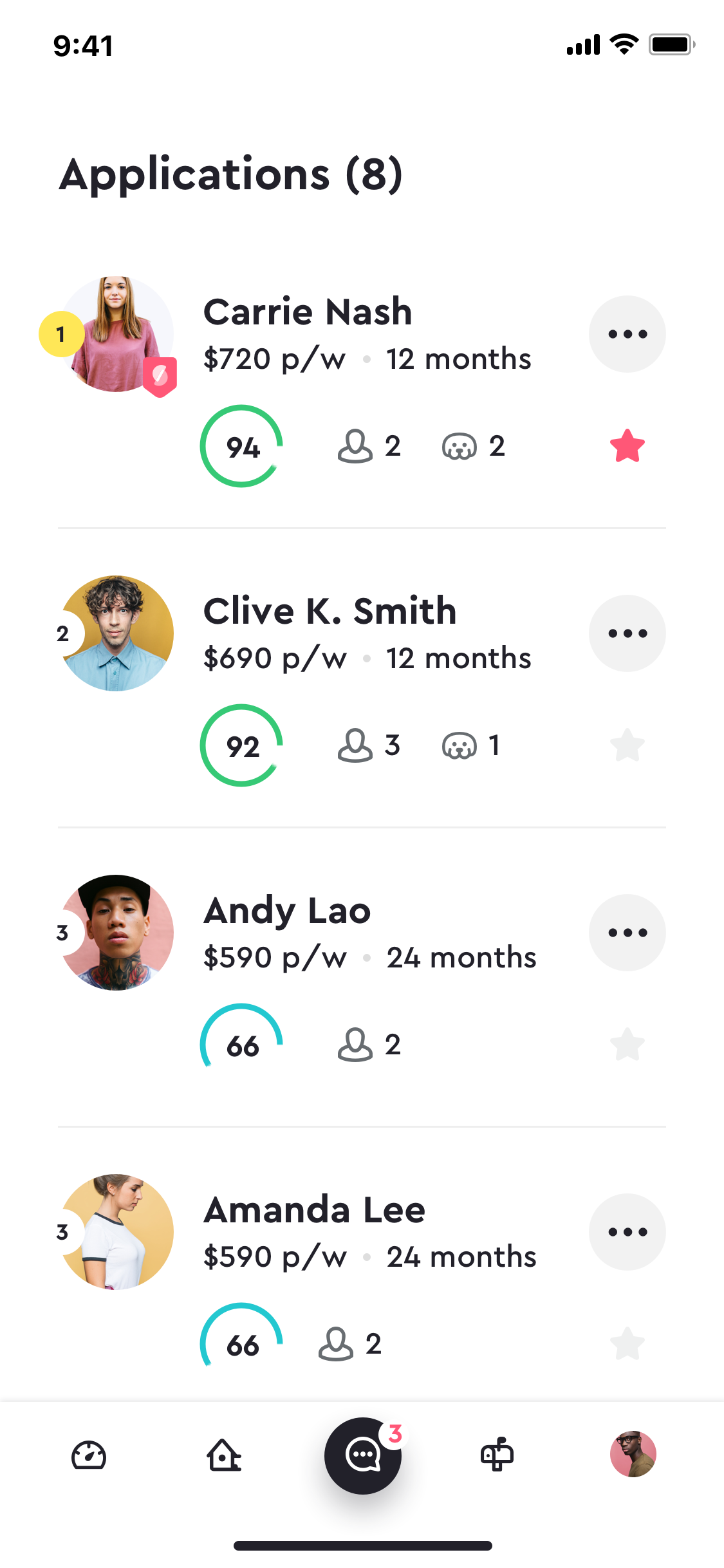Open more options for Amanda Lee

(x=627, y=1232)
